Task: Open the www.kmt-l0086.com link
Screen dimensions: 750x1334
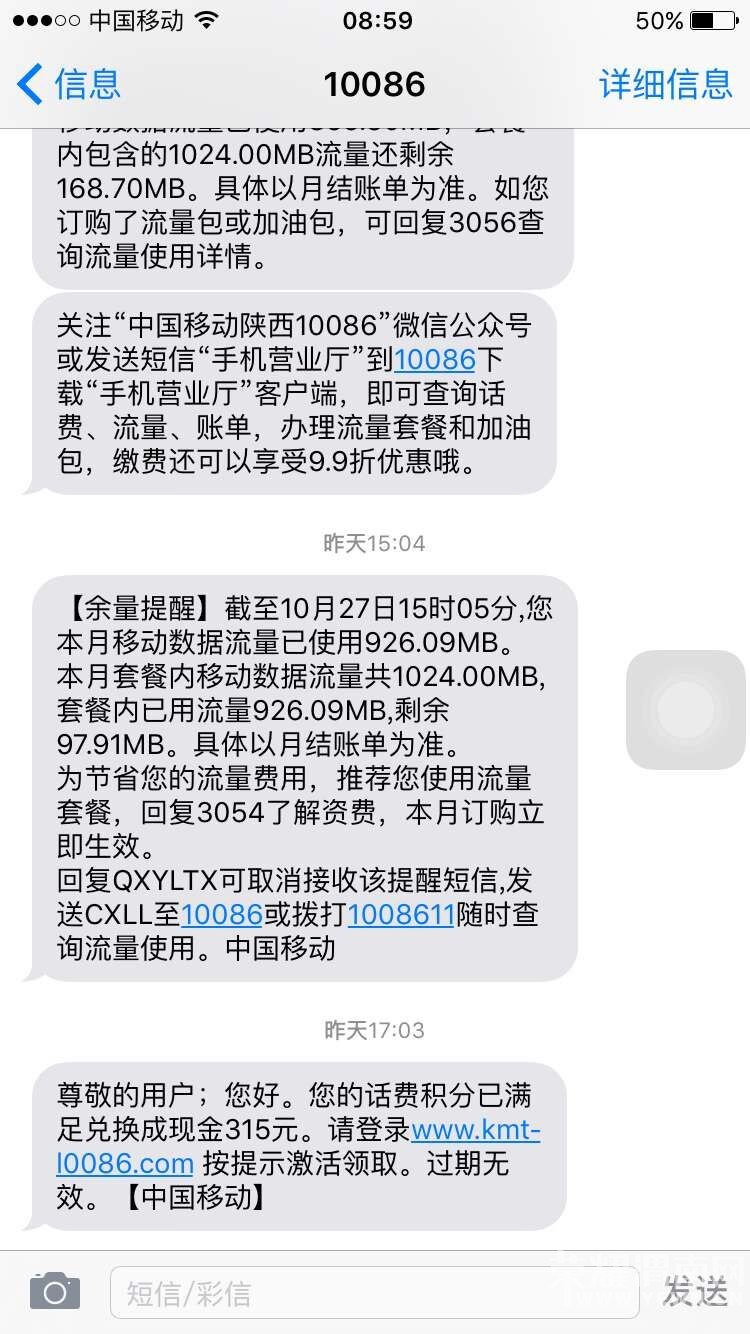Action: point(298,1146)
